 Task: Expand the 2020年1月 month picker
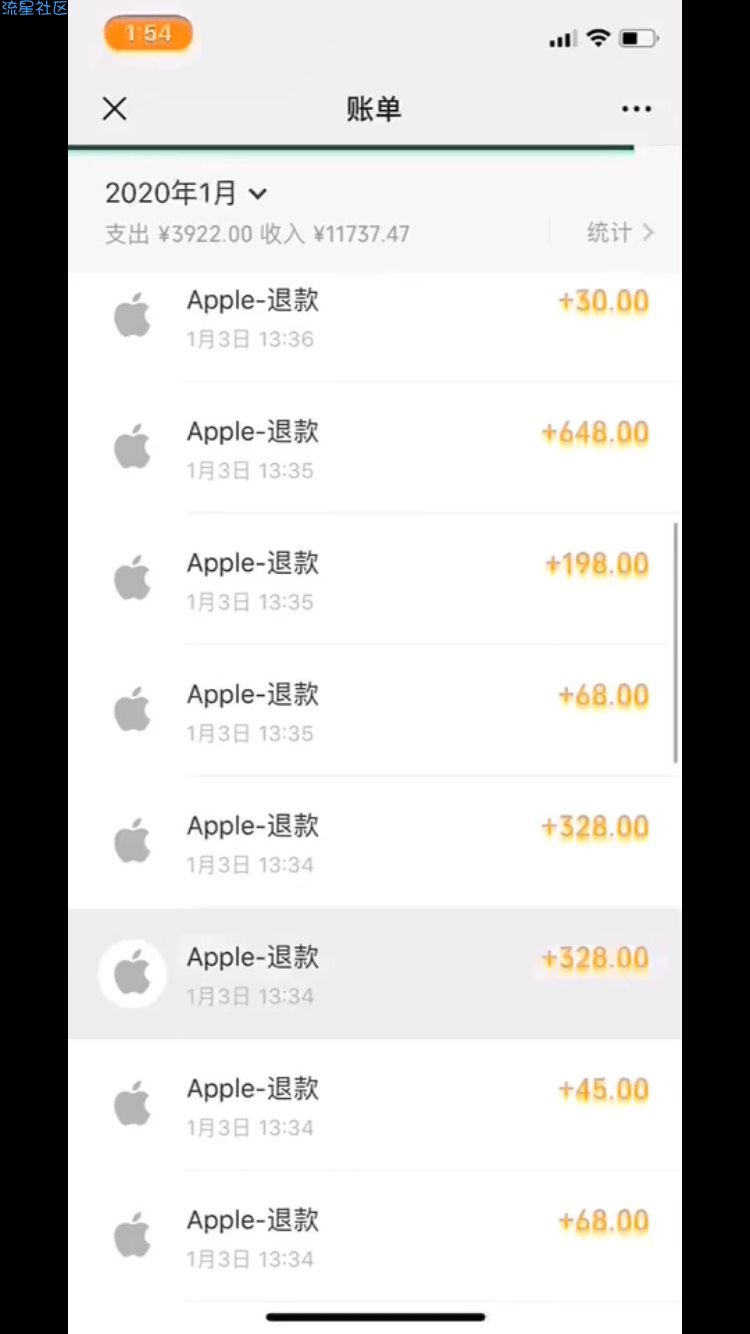(187, 193)
